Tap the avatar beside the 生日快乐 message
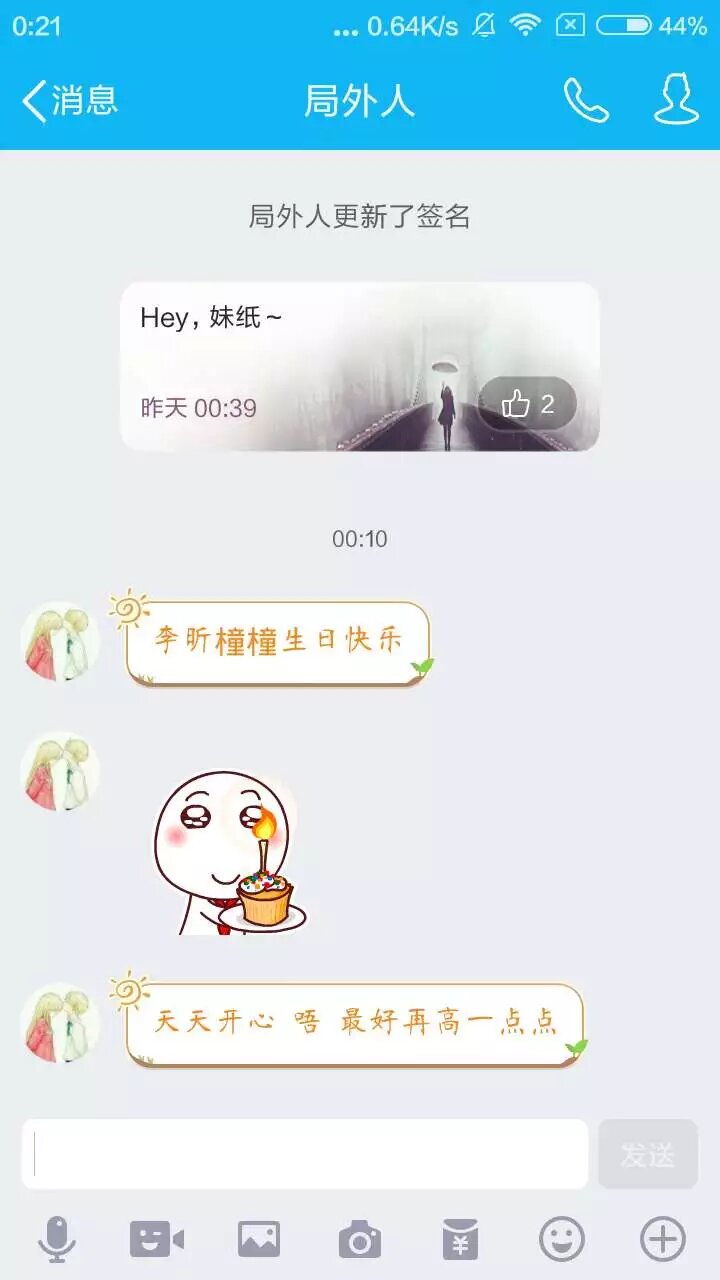Image resolution: width=720 pixels, height=1280 pixels. 60,641
